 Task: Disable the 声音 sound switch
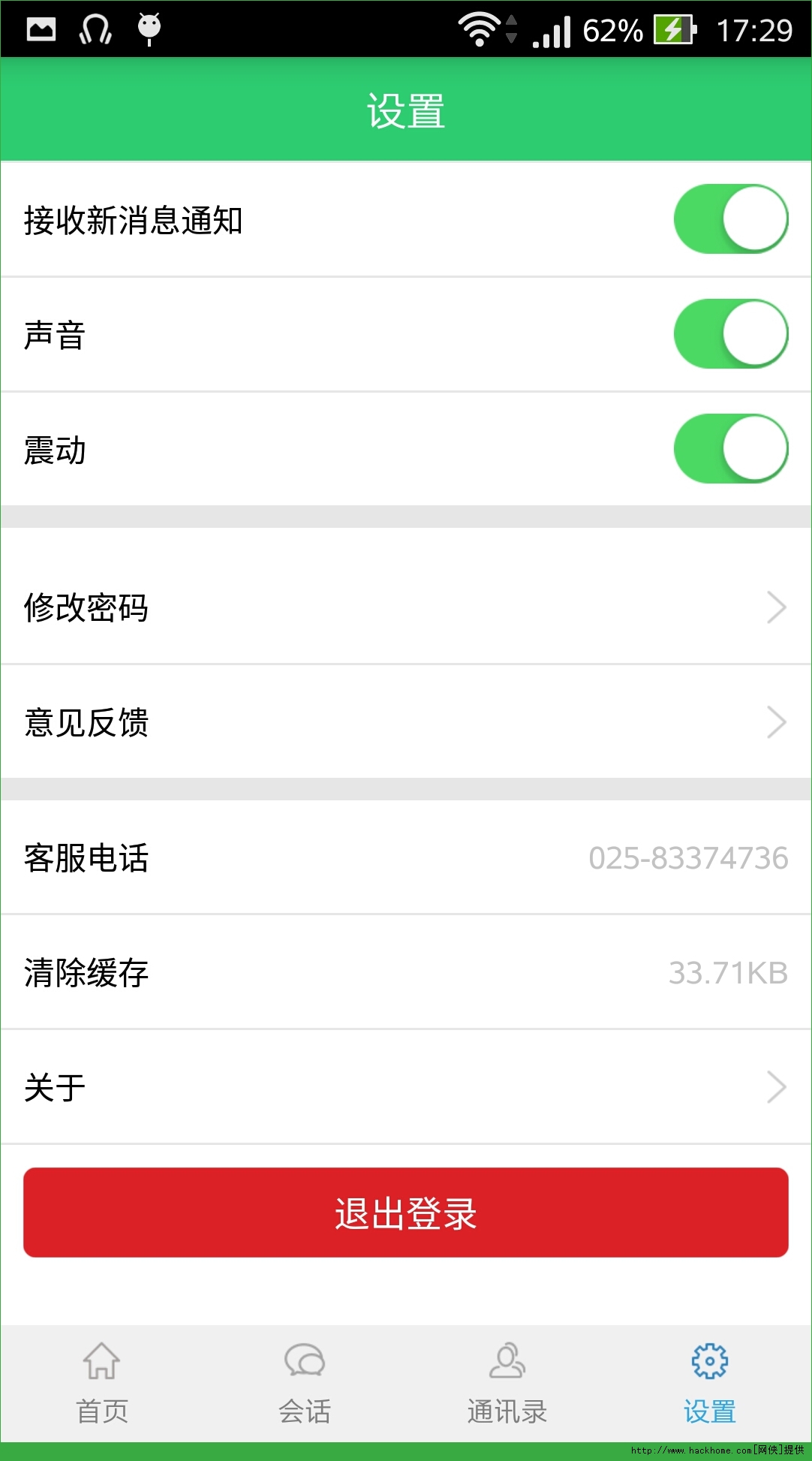730,334
